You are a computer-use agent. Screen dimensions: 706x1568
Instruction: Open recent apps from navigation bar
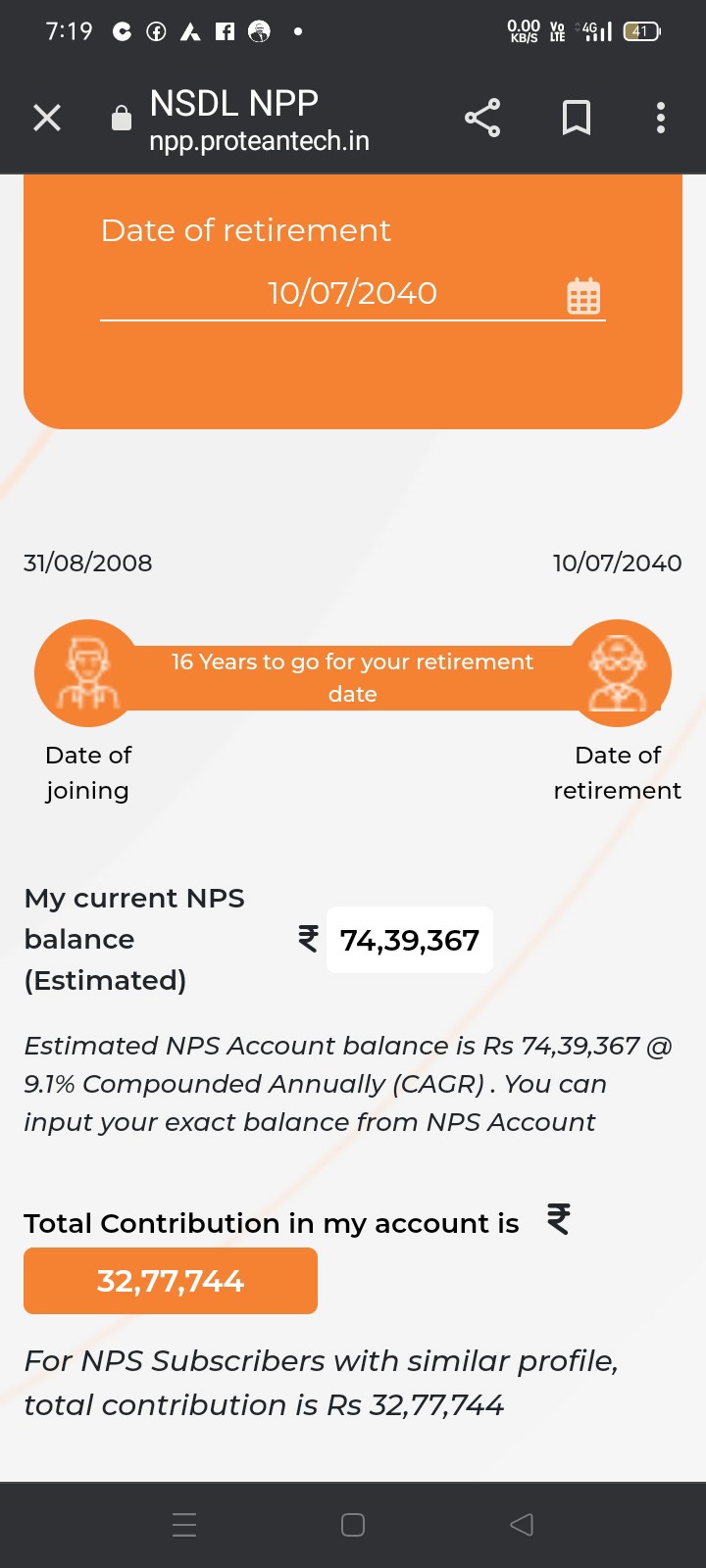tap(184, 1525)
